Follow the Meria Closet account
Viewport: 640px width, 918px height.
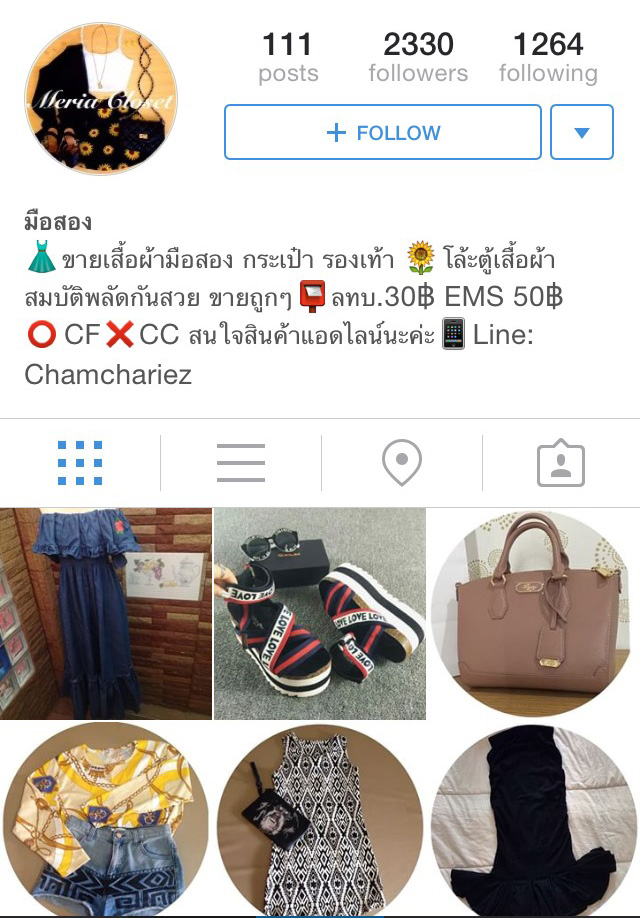coord(383,133)
